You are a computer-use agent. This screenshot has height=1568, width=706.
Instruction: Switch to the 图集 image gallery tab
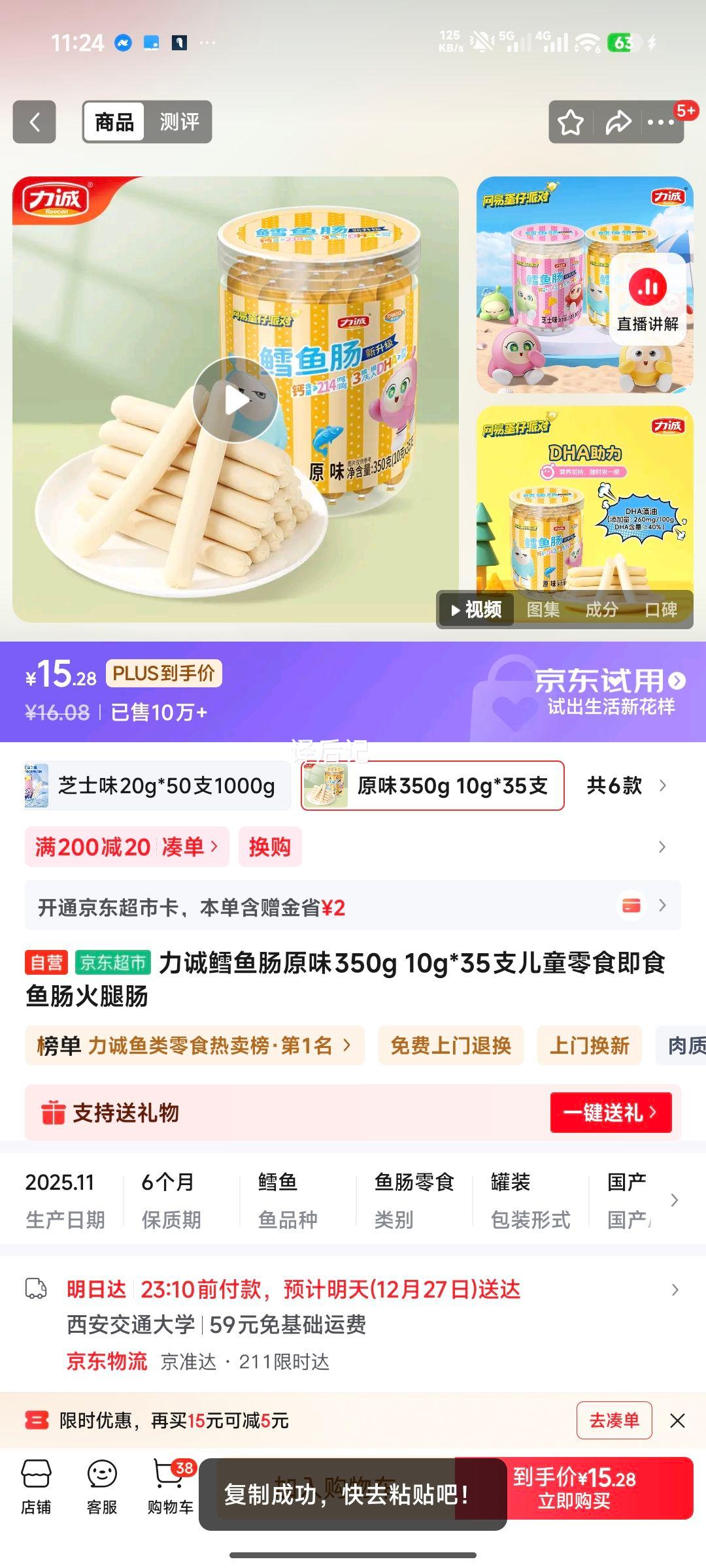pos(546,610)
